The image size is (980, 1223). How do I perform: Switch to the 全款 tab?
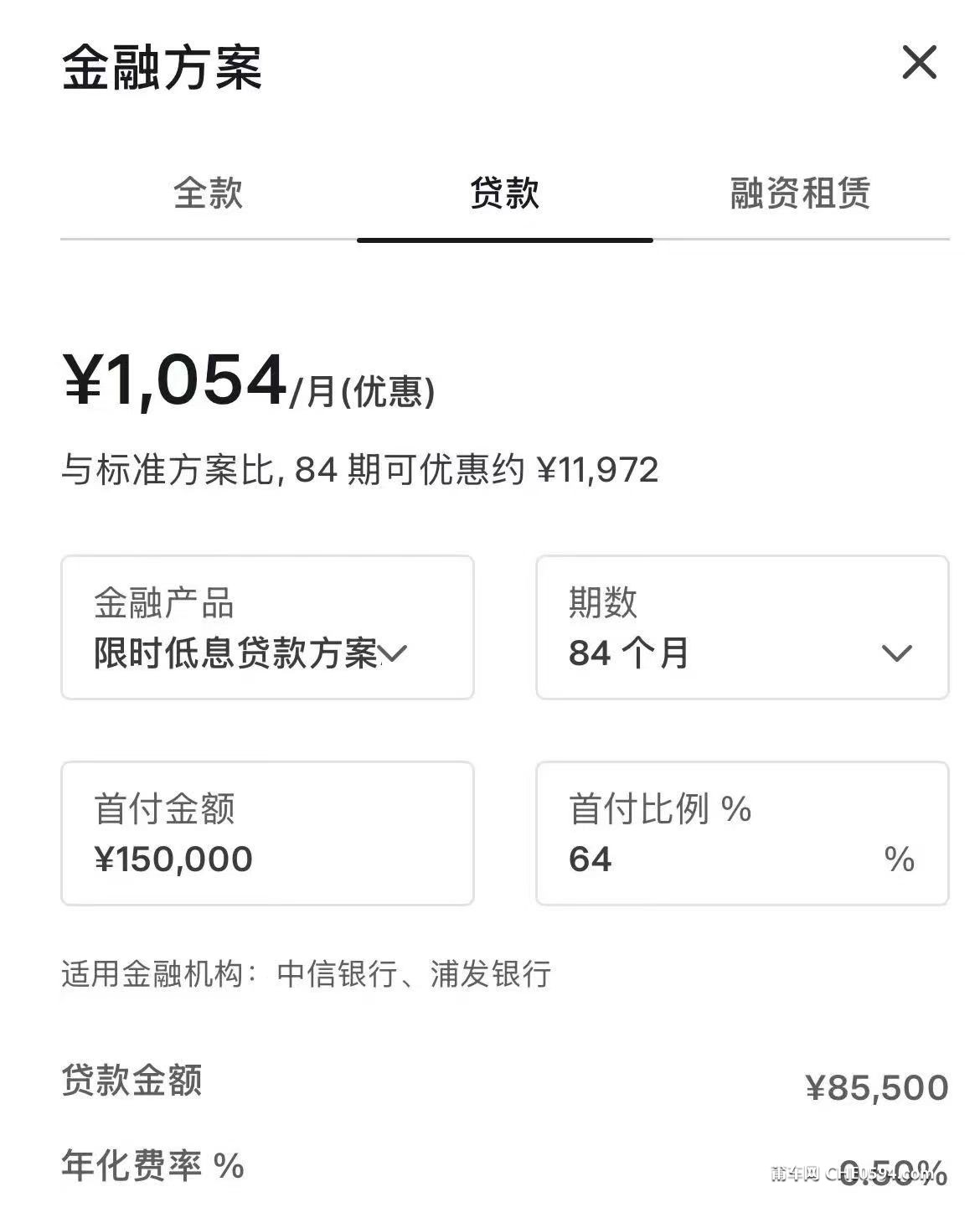click(209, 194)
